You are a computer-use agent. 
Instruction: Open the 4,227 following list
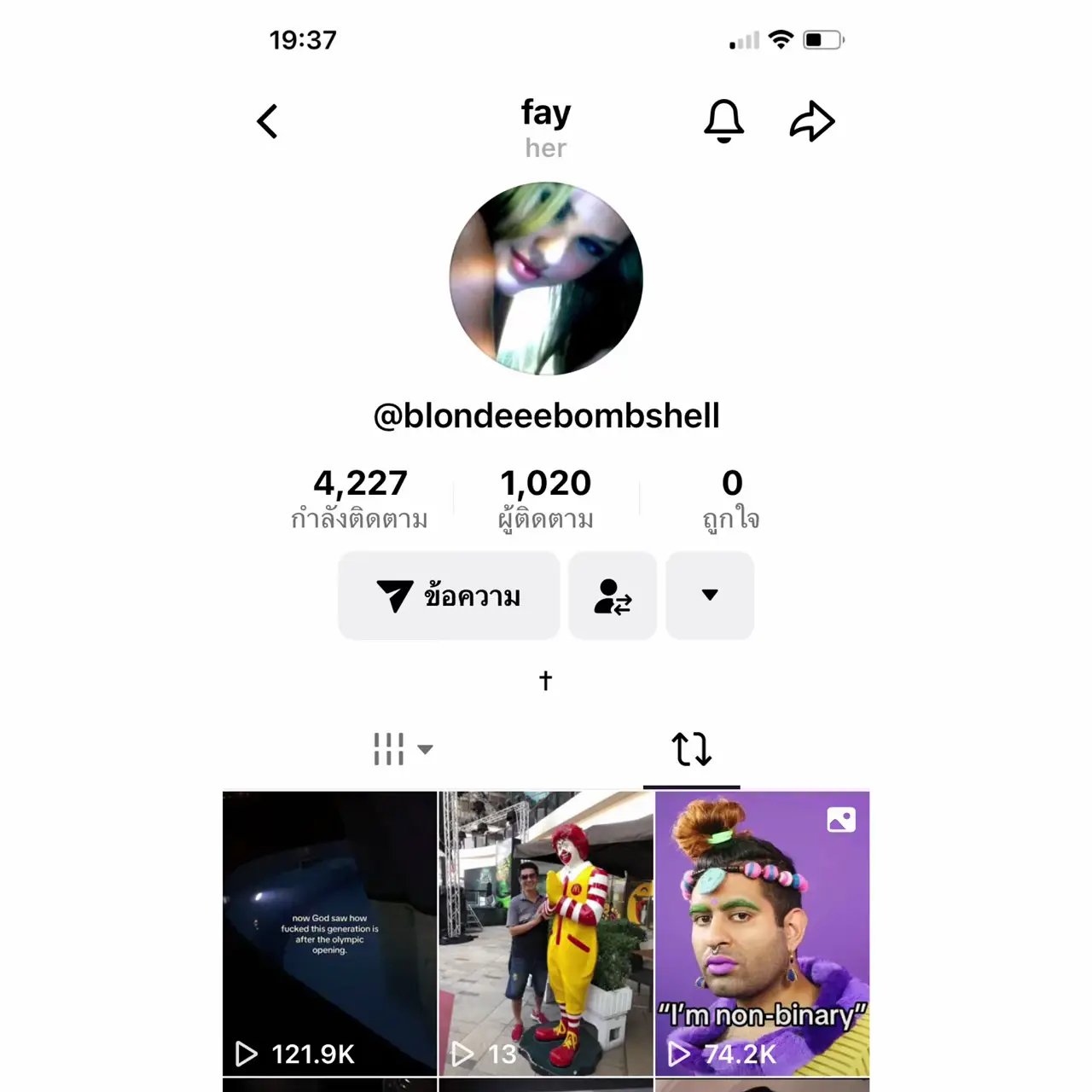pyautogui.click(x=360, y=498)
